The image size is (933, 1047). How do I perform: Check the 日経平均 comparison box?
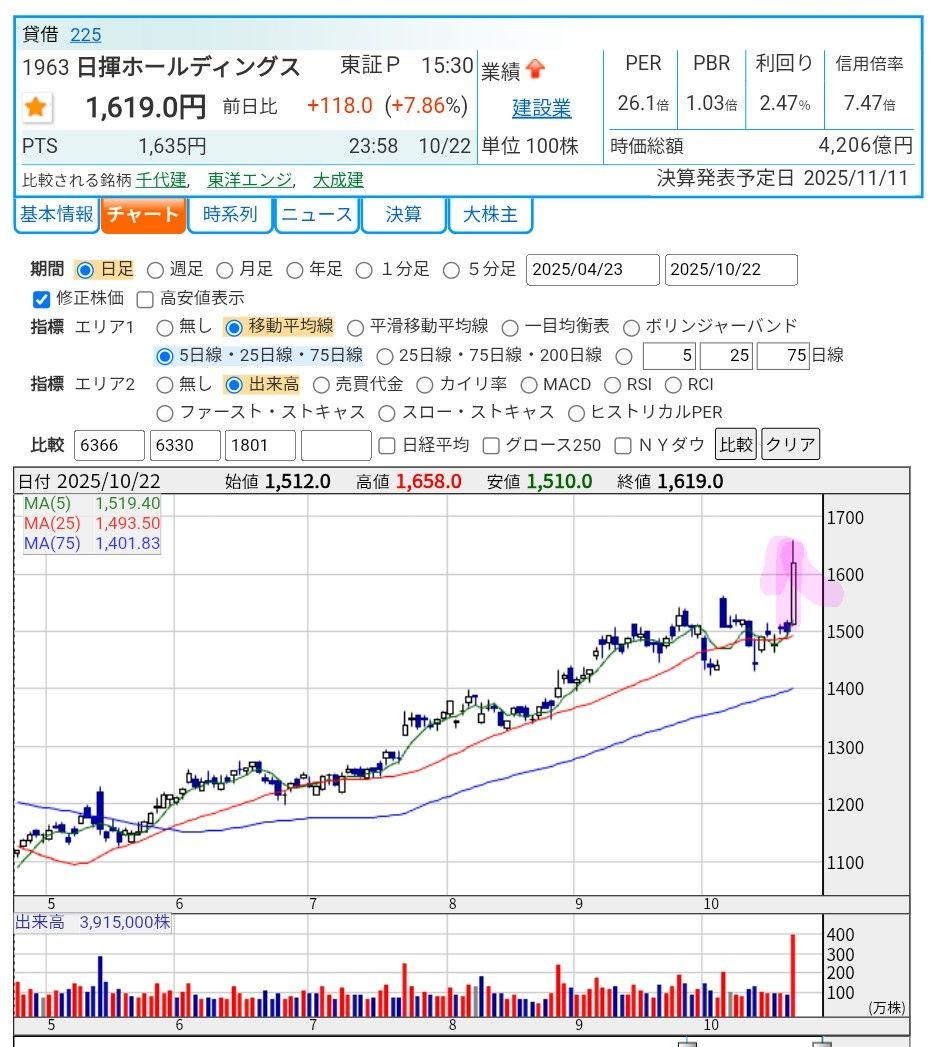(388, 445)
